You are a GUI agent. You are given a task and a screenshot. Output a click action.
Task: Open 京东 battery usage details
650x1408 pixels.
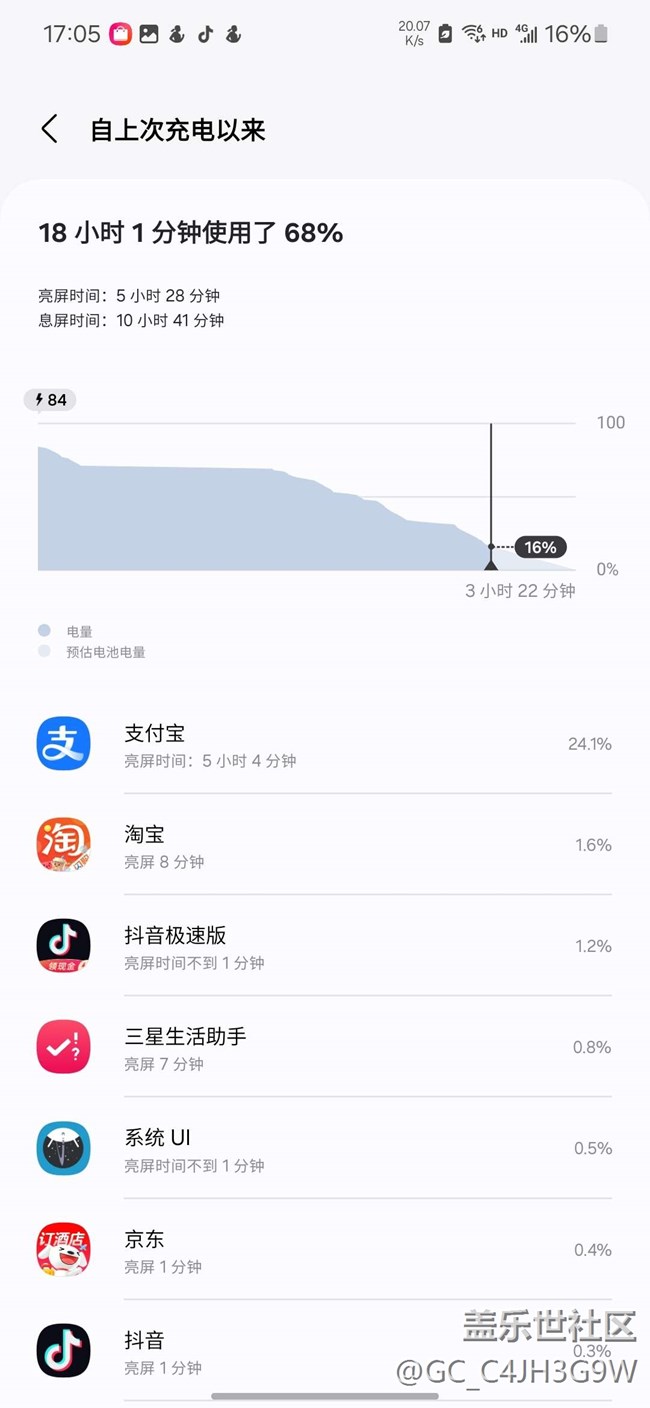click(x=325, y=1250)
